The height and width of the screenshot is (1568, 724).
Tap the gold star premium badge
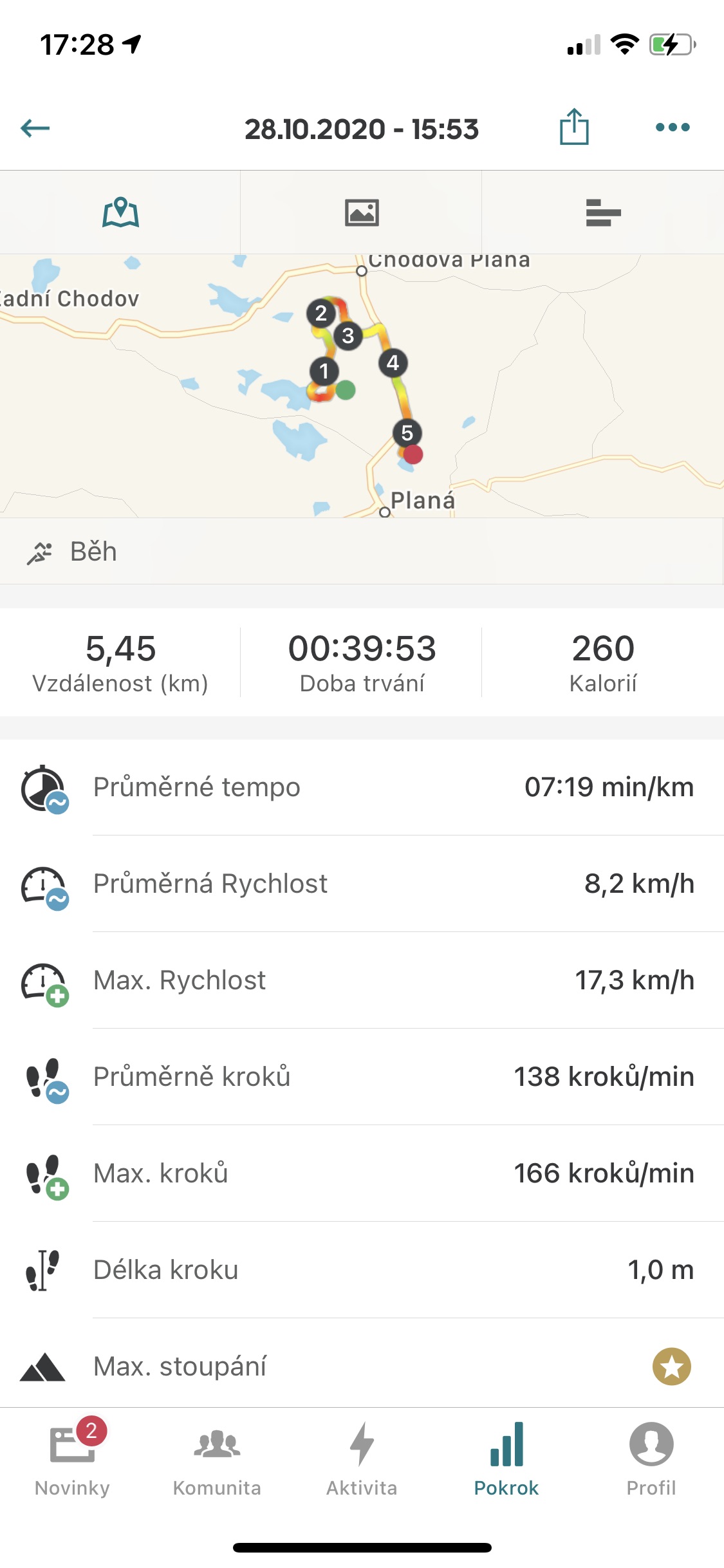click(672, 1367)
